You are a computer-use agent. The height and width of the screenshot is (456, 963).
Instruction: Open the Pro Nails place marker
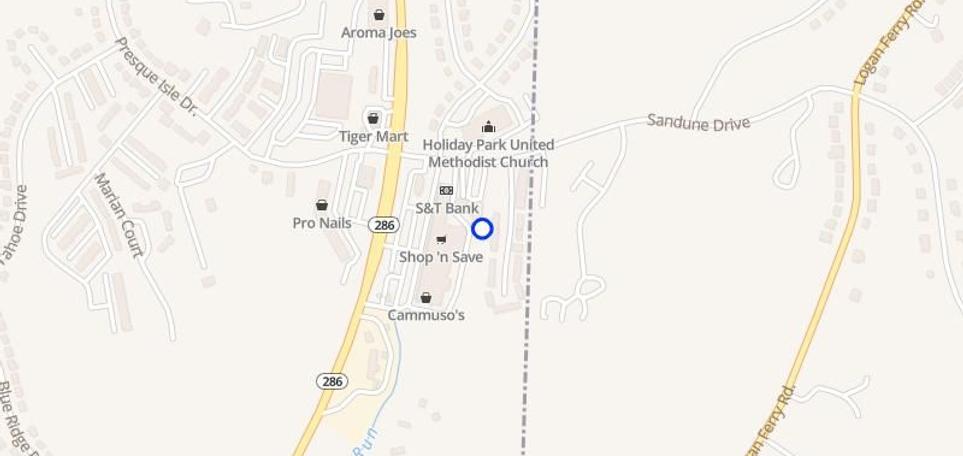pos(322,205)
